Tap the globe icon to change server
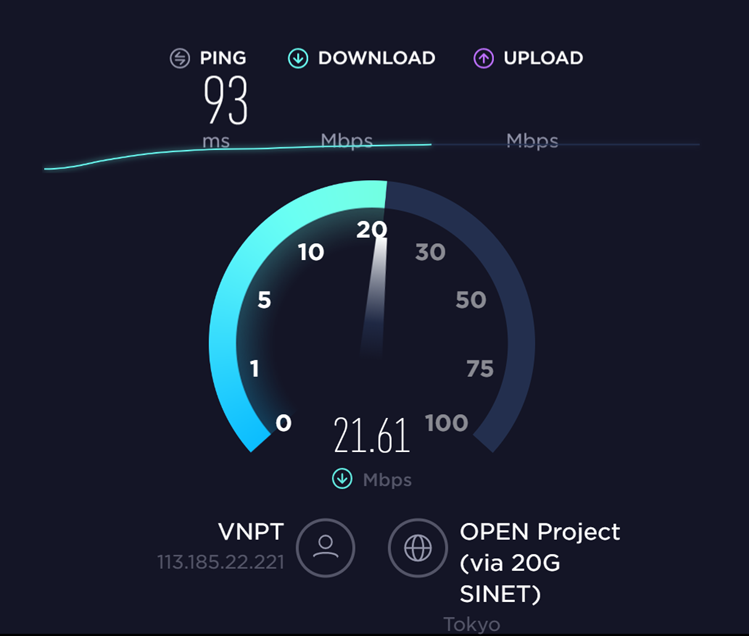This screenshot has width=749, height=636. coord(417,547)
